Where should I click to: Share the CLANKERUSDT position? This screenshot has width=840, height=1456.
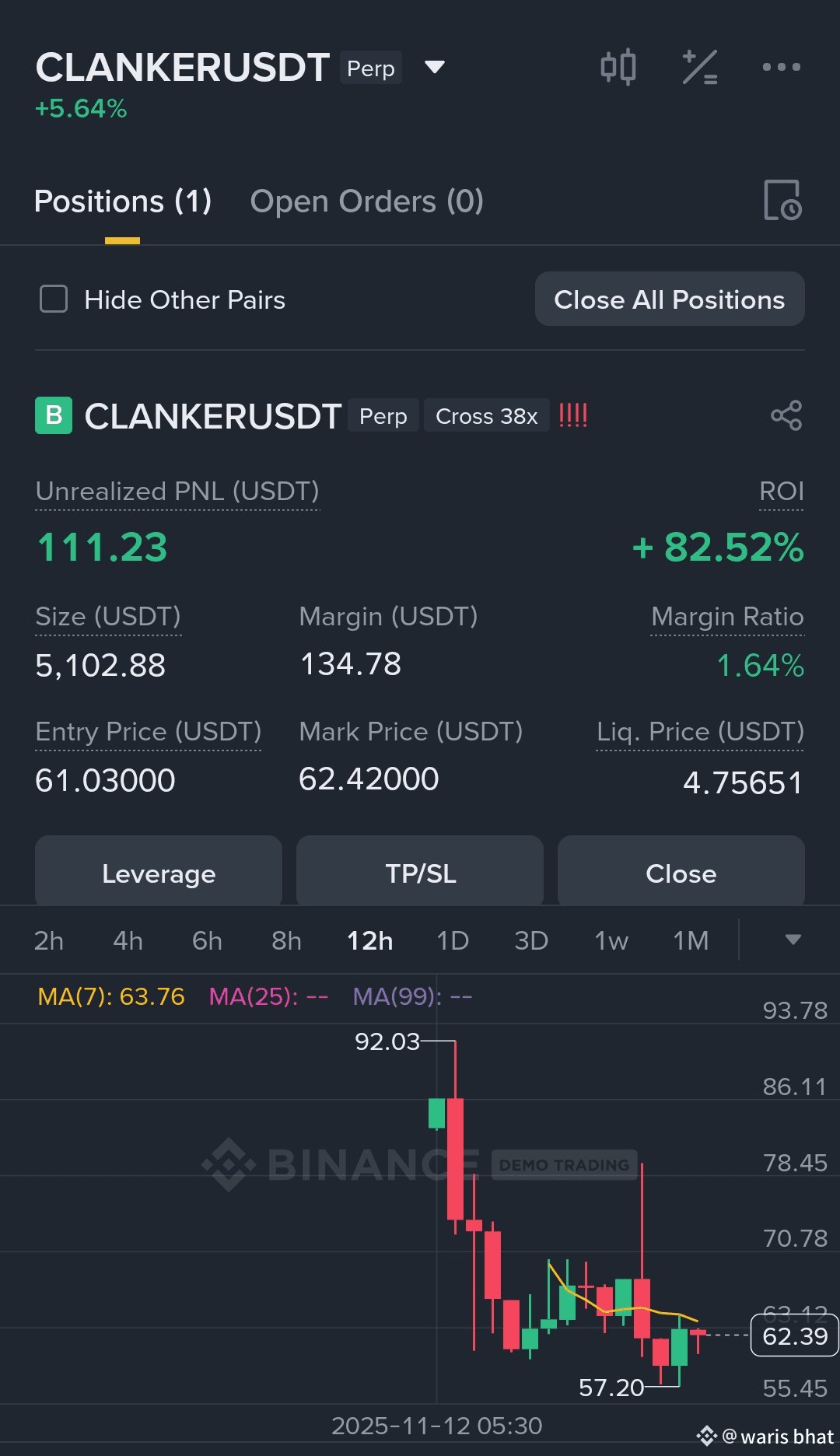786,415
